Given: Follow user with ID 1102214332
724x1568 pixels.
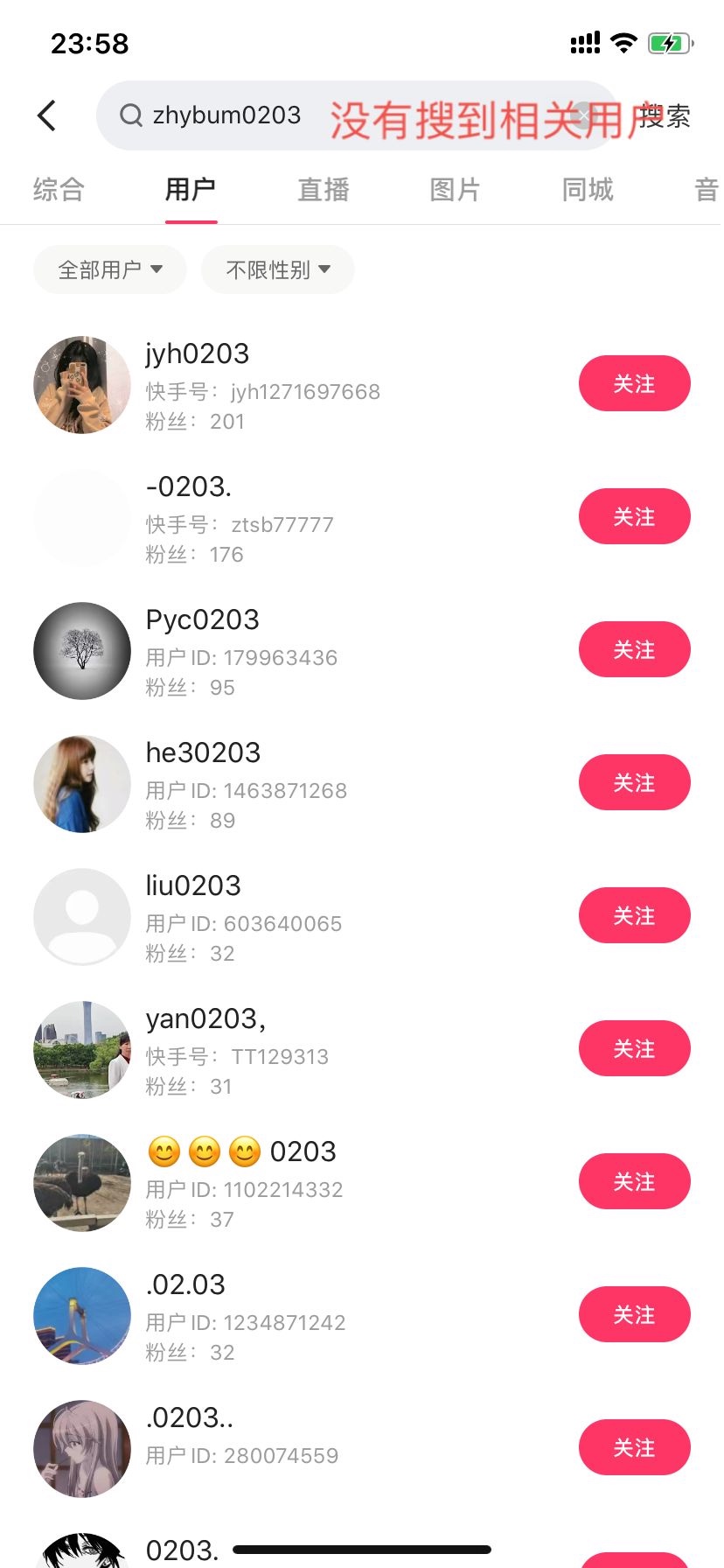Looking at the screenshot, I should pyautogui.click(x=634, y=1181).
